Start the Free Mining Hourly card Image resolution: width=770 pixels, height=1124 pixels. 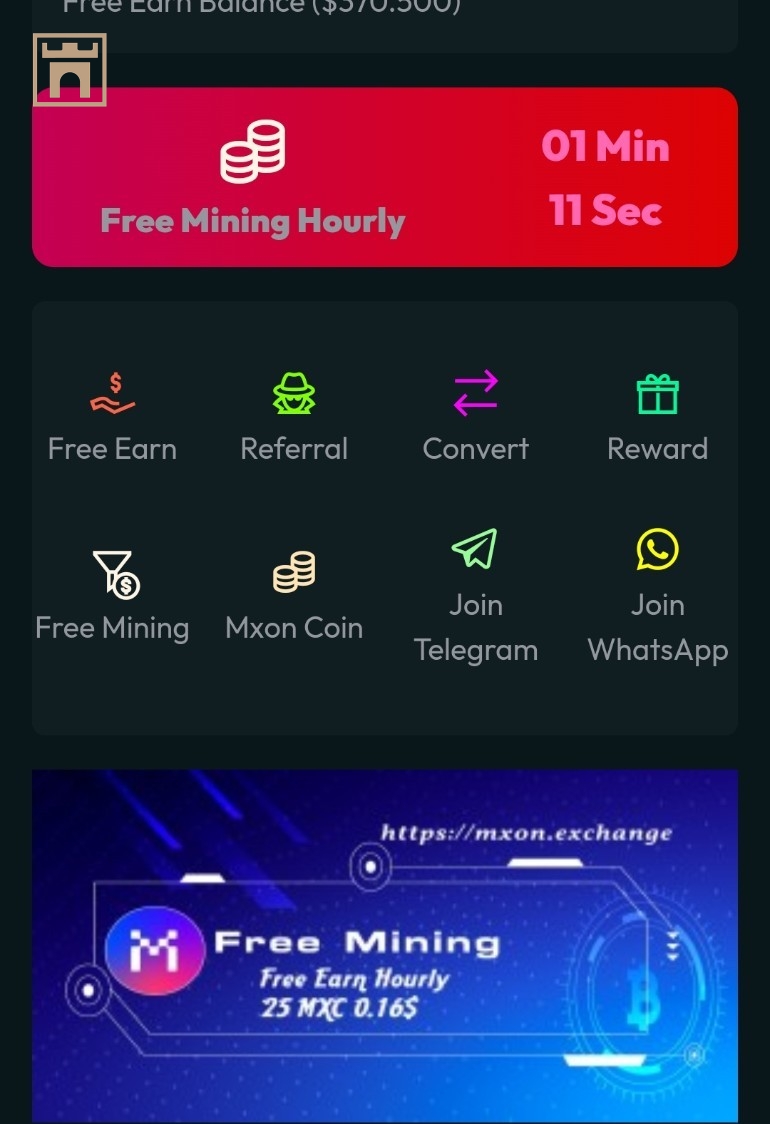tap(384, 178)
